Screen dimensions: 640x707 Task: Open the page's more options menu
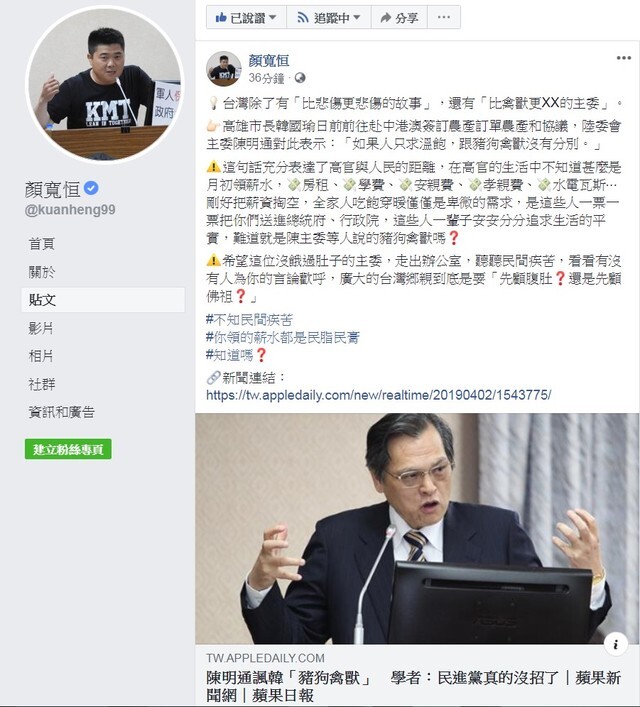coord(448,18)
